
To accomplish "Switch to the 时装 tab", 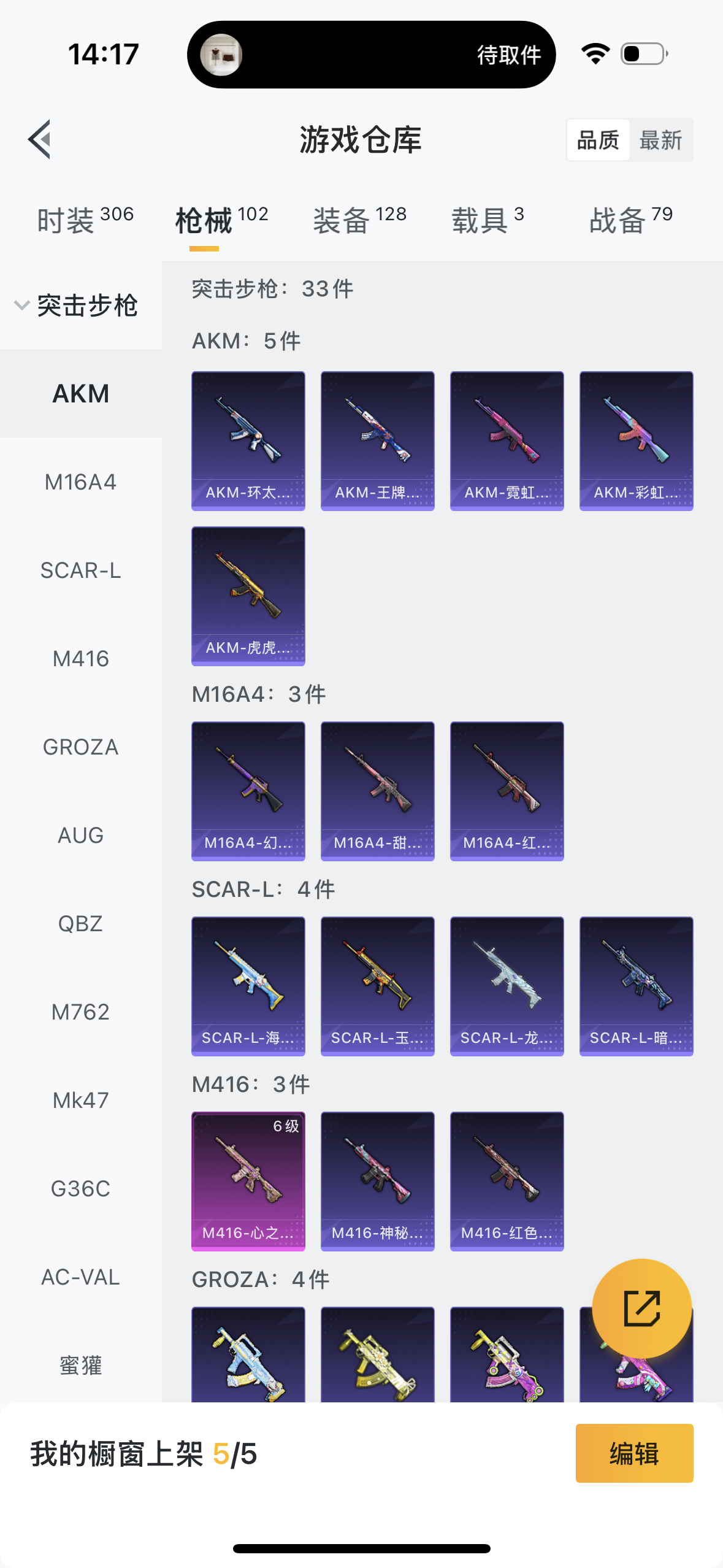I will (x=85, y=220).
